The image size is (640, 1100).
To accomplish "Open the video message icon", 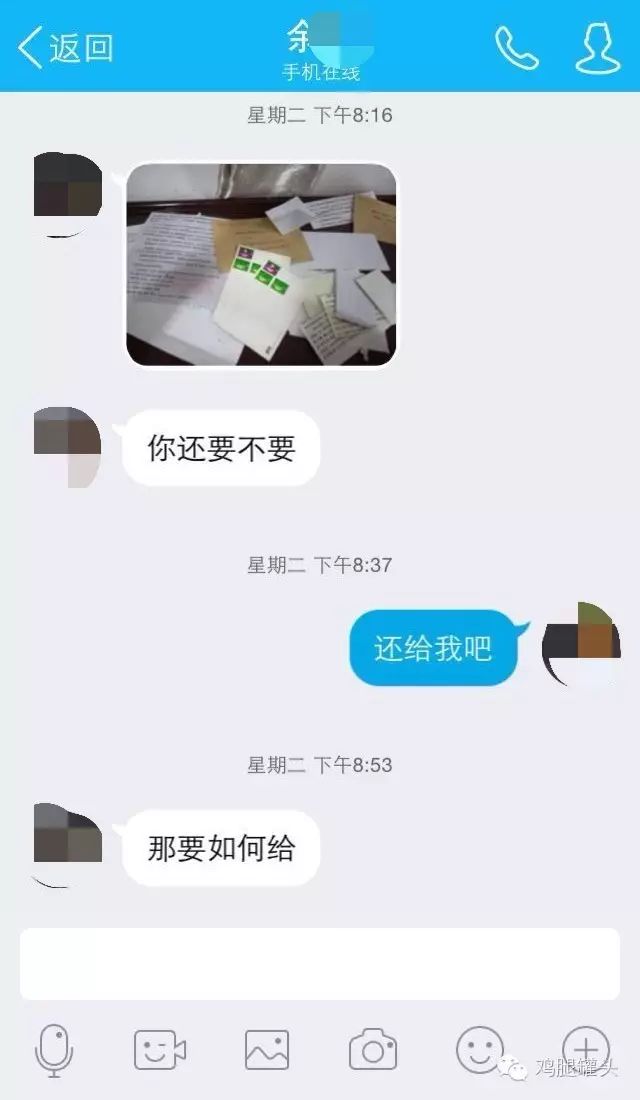I will click(x=160, y=1050).
